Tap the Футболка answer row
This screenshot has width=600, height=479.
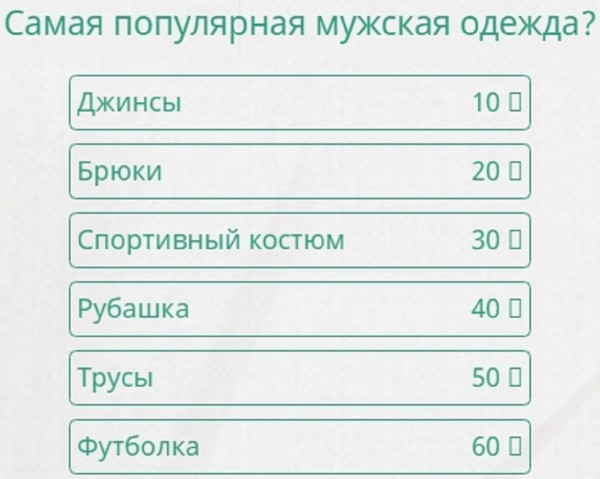tap(299, 445)
